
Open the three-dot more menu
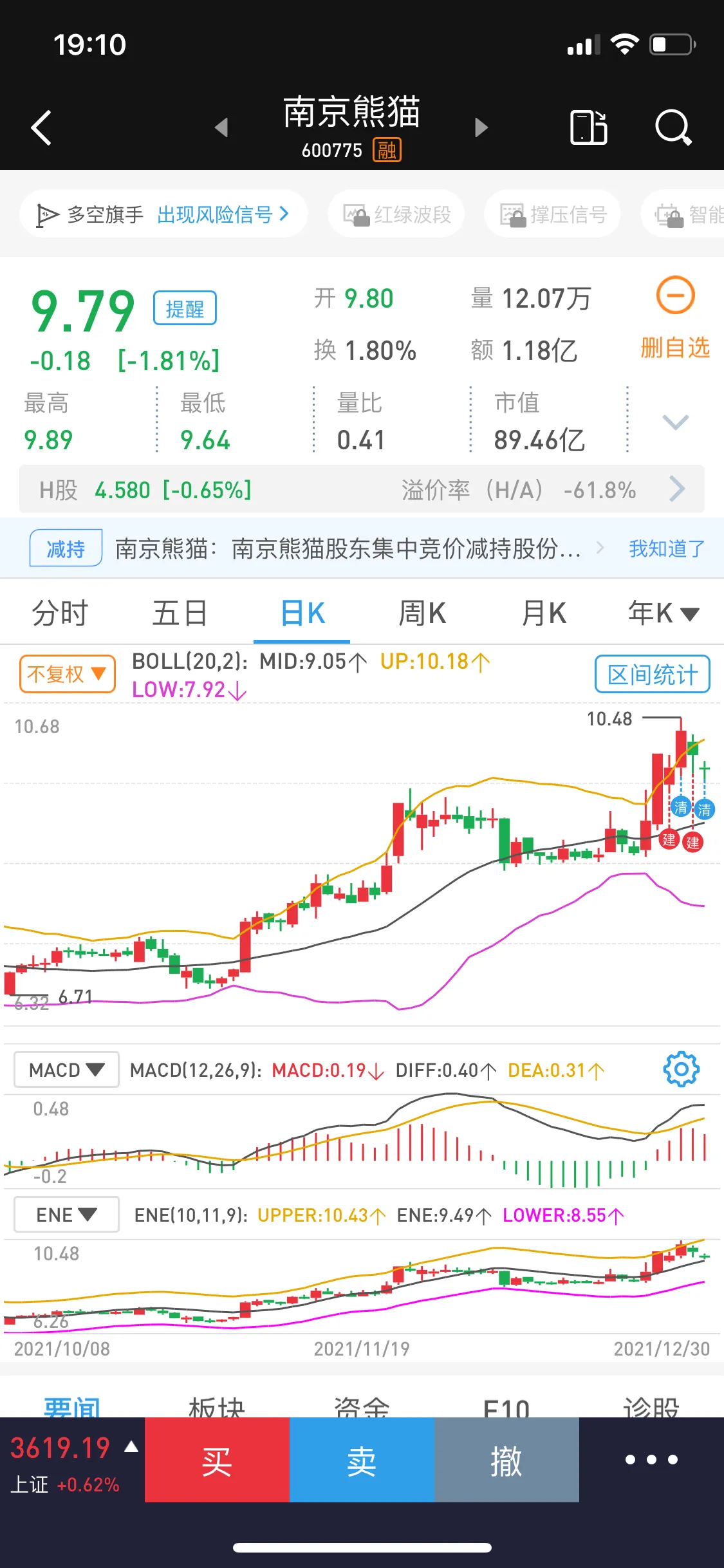[651, 1460]
